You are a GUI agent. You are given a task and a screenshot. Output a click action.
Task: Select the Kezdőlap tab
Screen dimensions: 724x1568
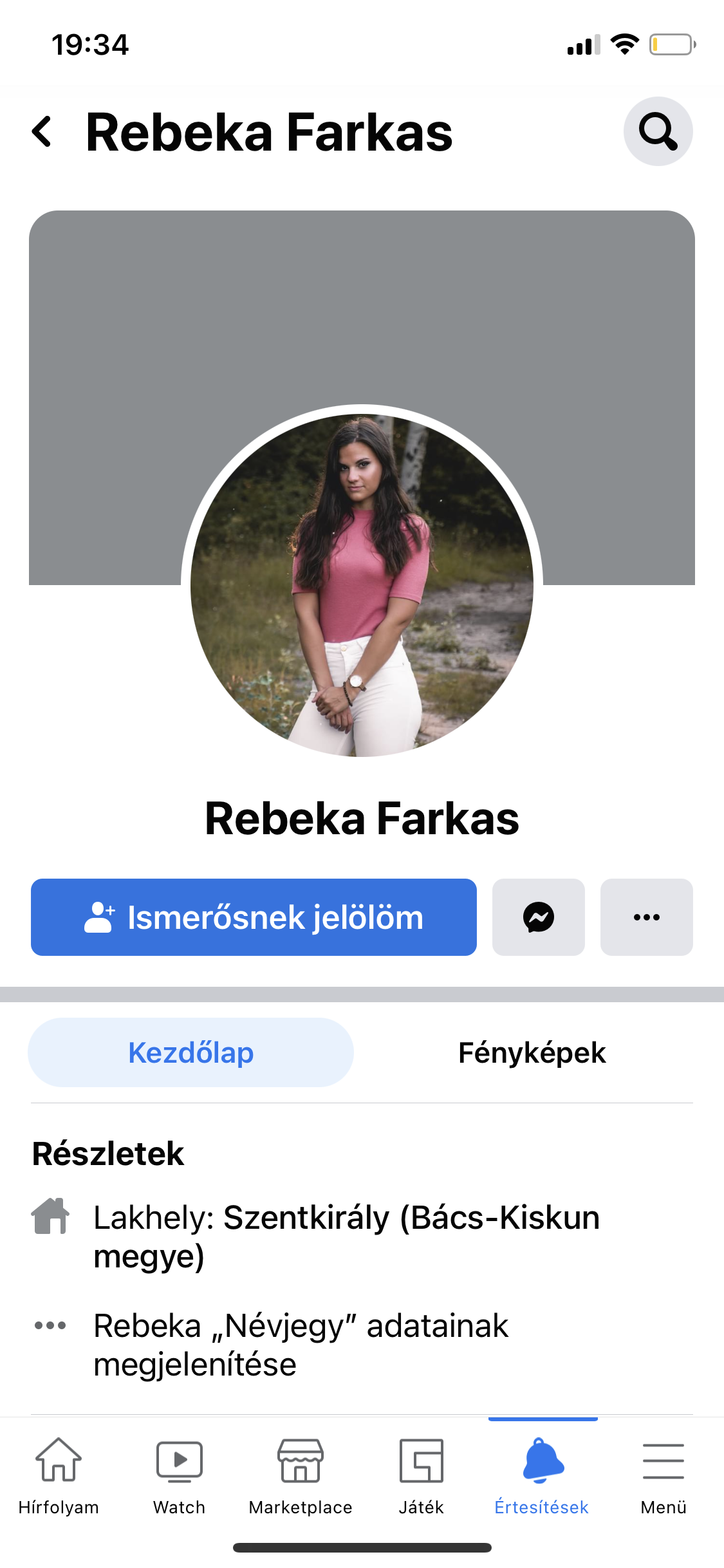pos(190,1052)
